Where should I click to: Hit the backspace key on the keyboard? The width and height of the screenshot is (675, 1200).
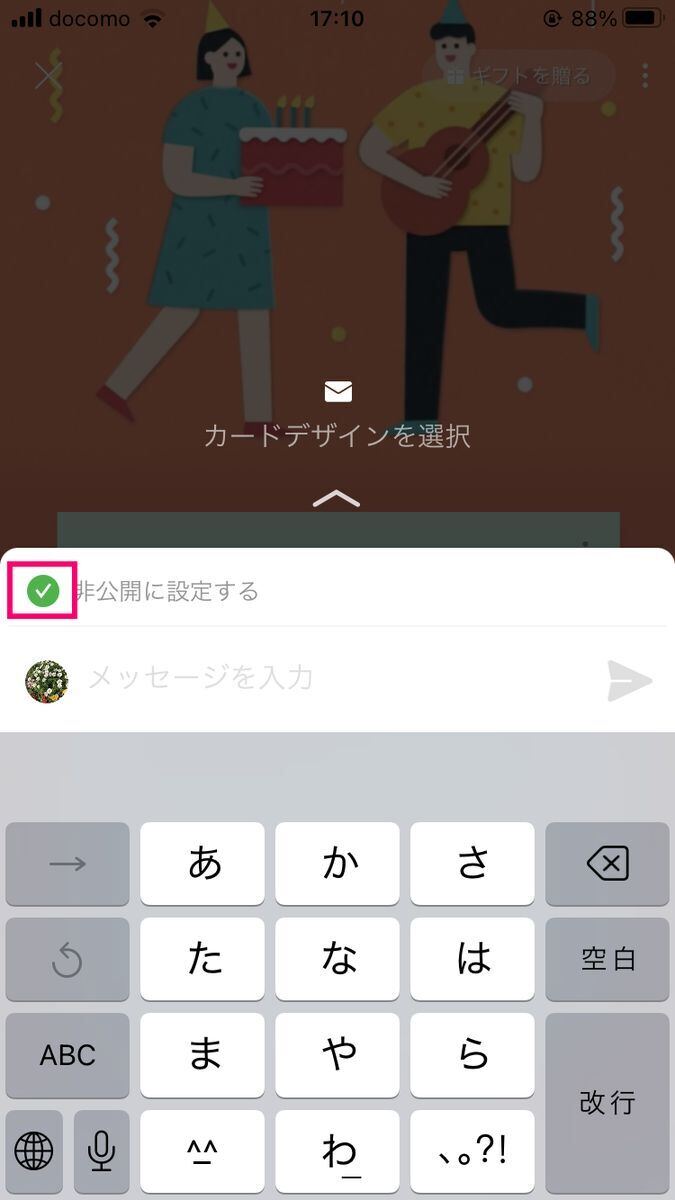[x=607, y=864]
